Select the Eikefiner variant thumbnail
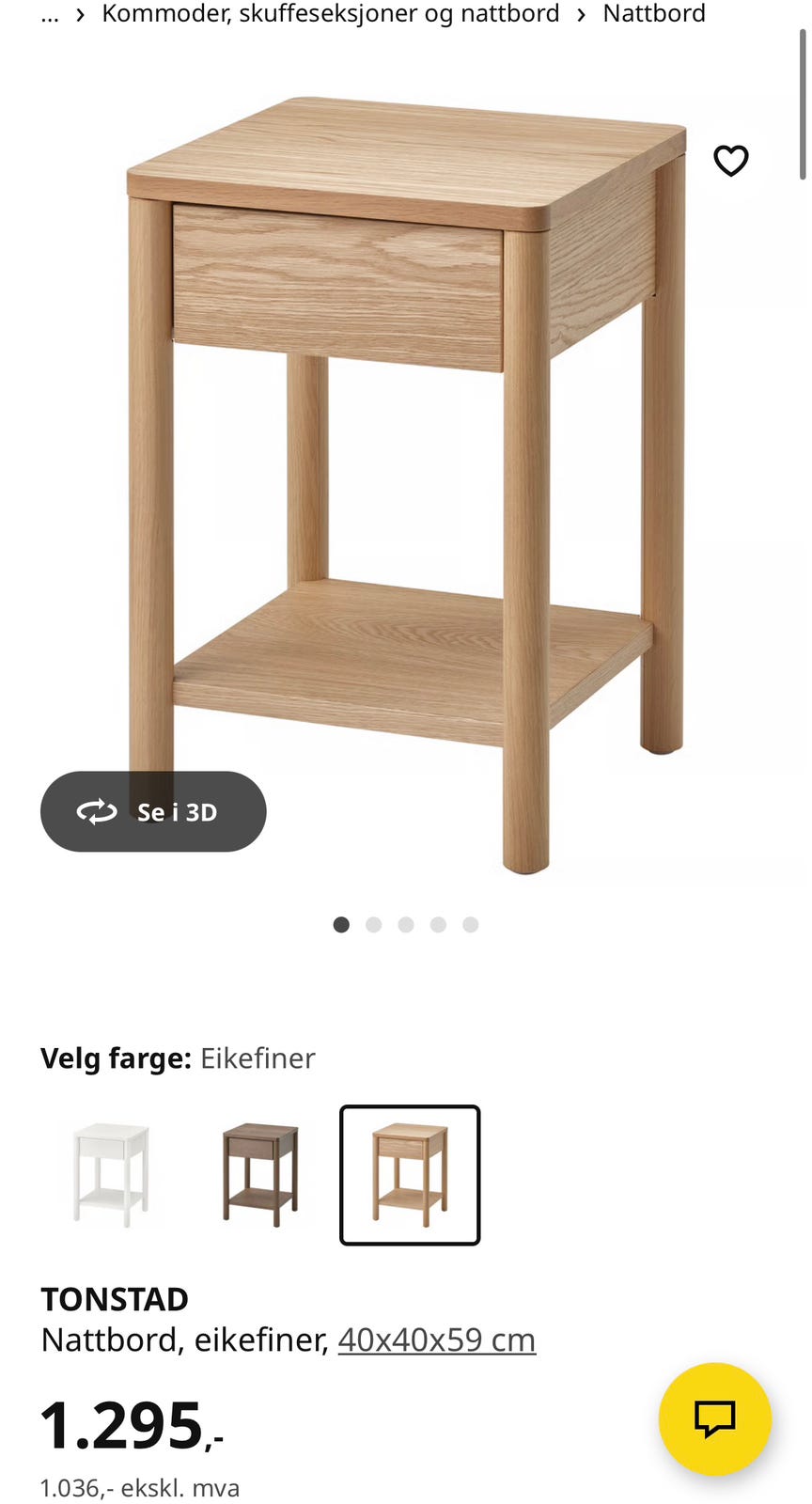The image size is (812, 1504). click(410, 1176)
